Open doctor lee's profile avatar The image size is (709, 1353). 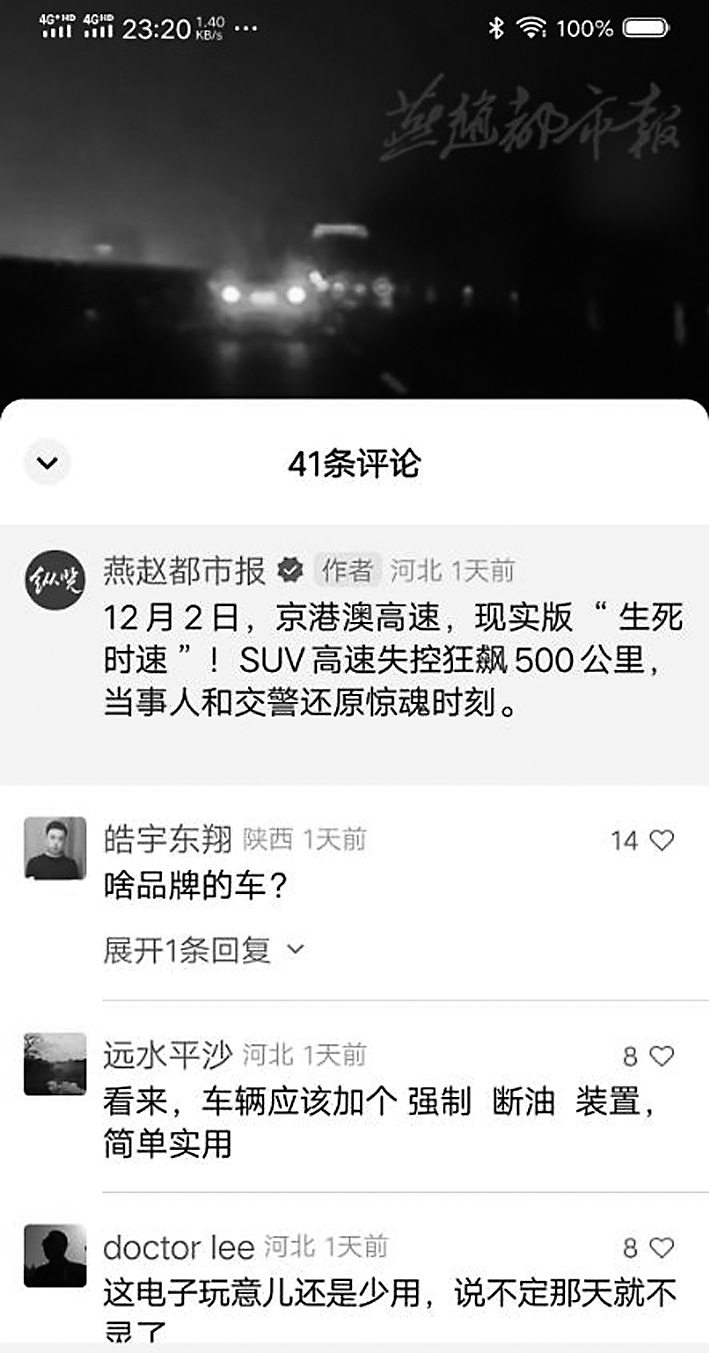(55, 1255)
